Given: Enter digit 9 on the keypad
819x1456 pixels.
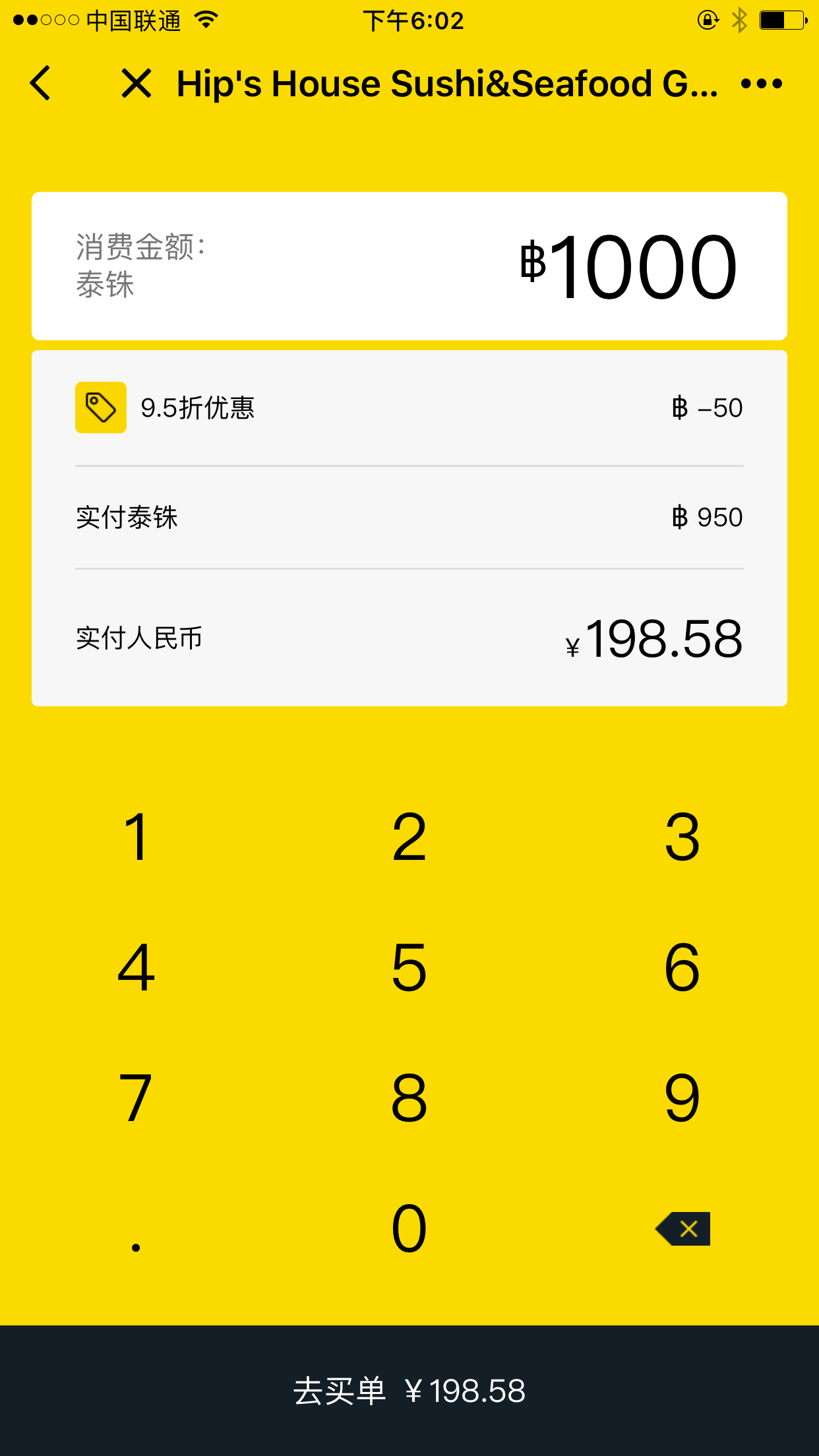Looking at the screenshot, I should (x=682, y=1097).
